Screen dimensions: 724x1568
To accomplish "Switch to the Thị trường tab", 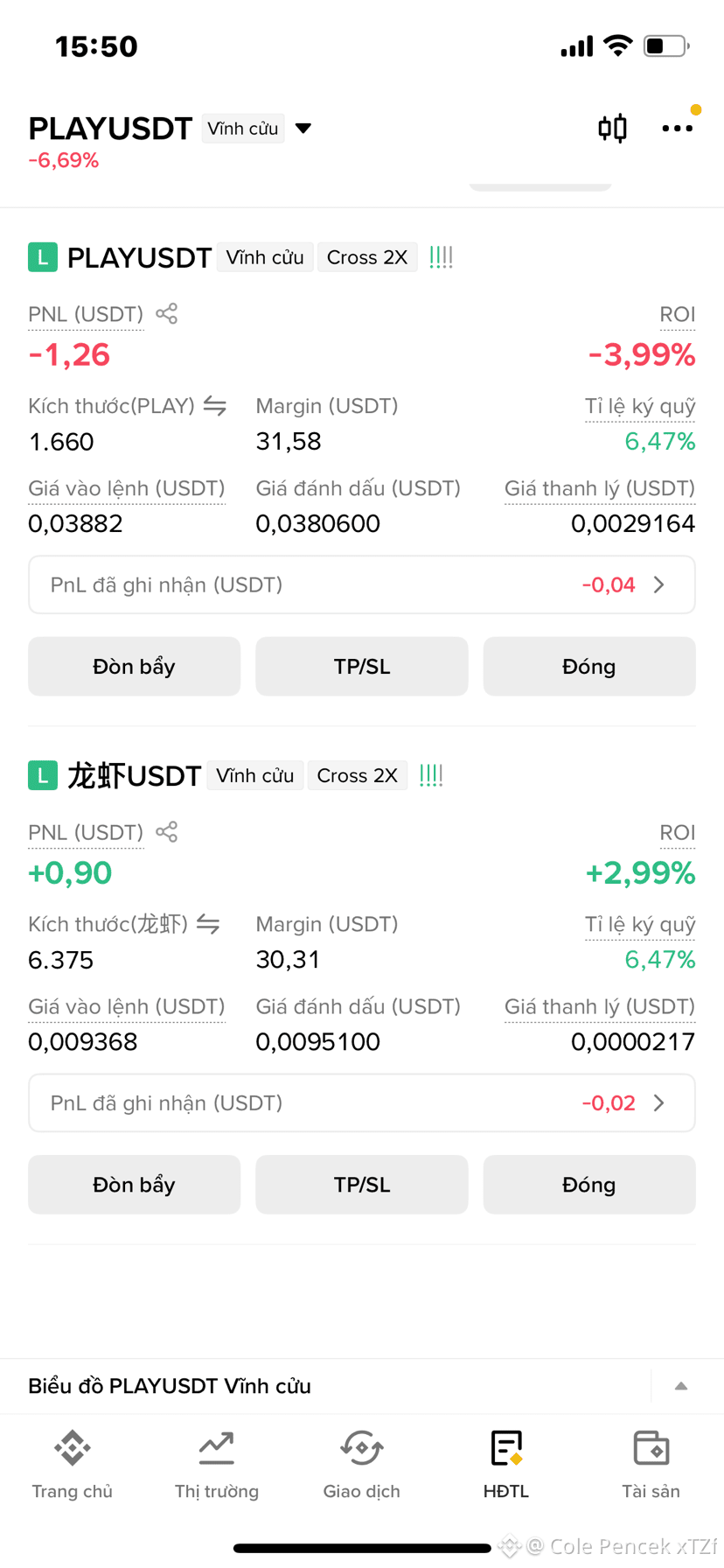I will pyautogui.click(x=217, y=1464).
